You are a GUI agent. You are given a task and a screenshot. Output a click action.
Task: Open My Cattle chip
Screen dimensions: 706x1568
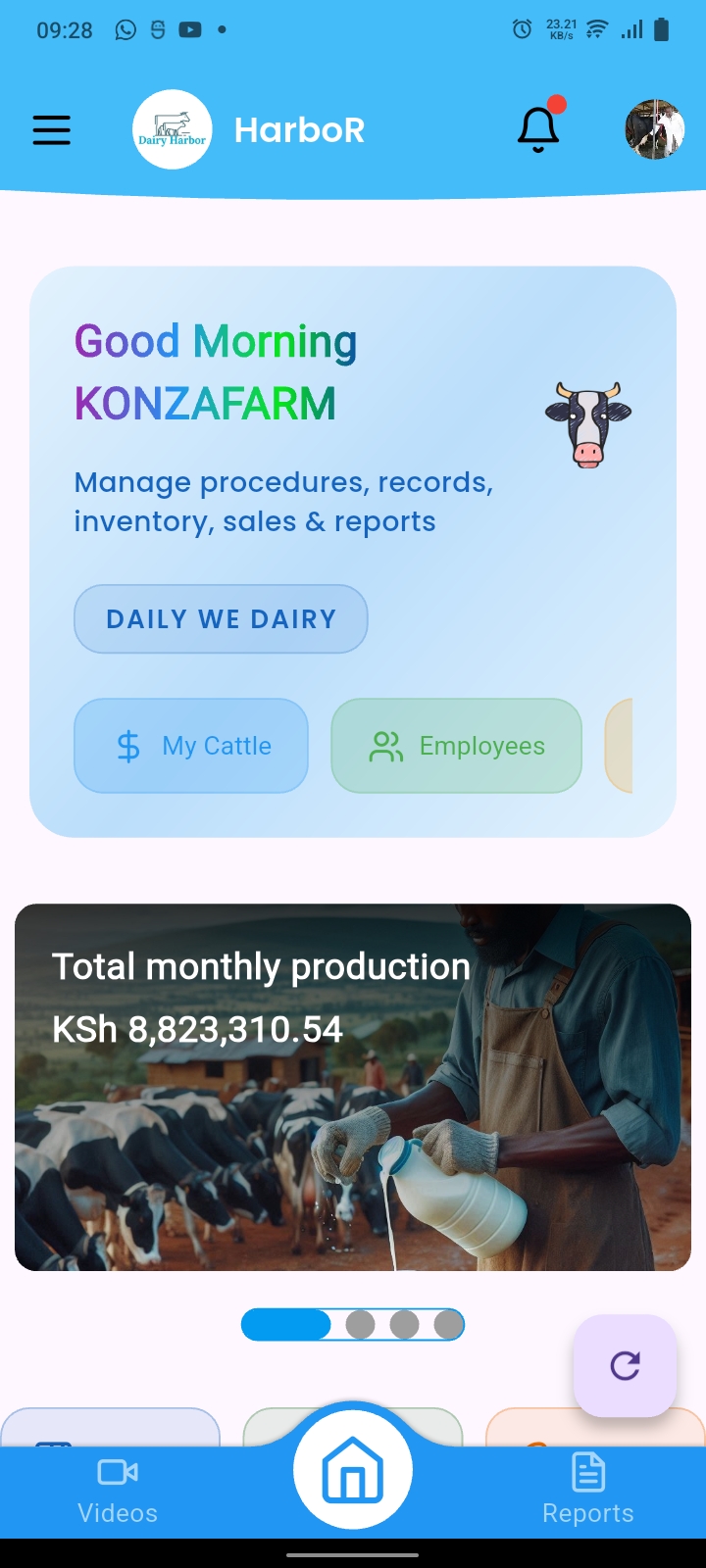[x=191, y=746]
